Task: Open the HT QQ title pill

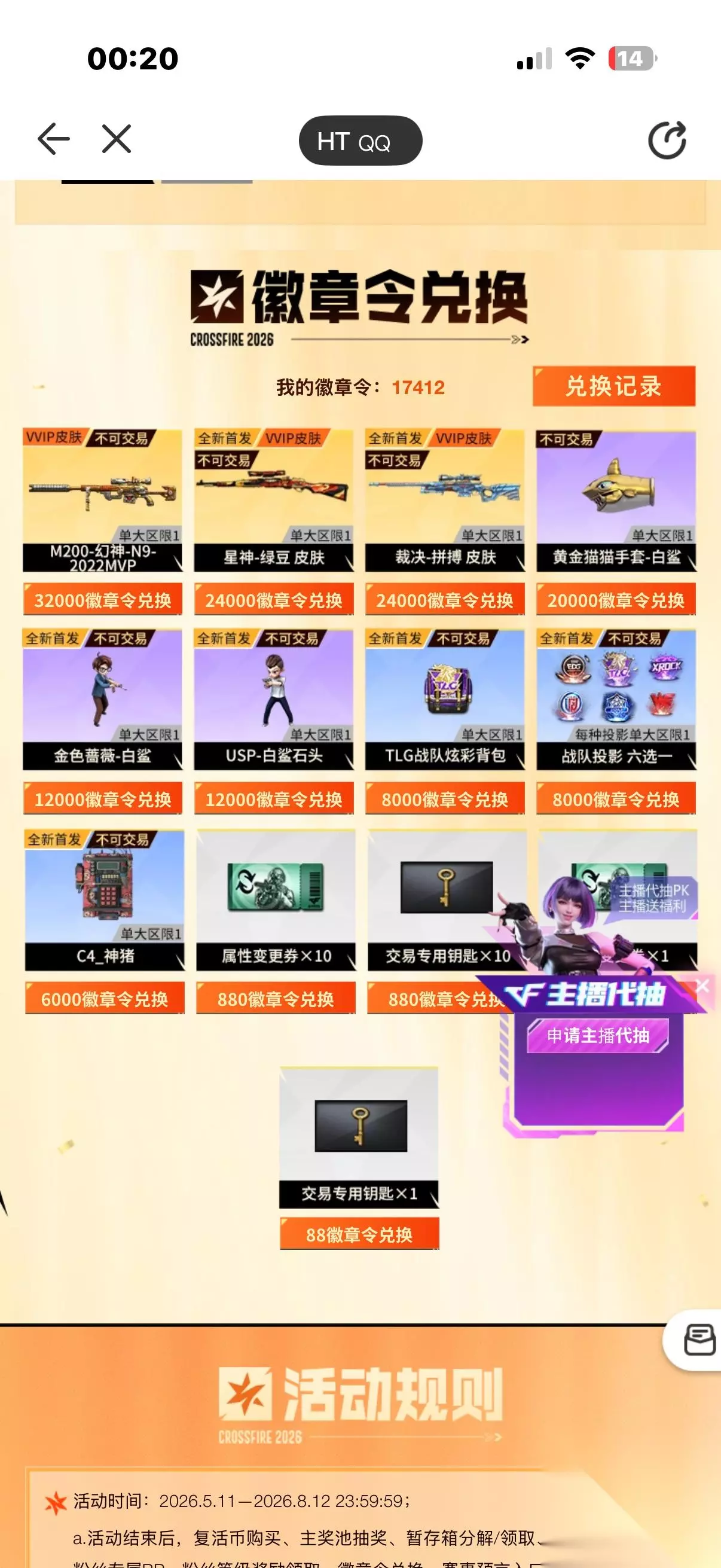Action: click(x=360, y=141)
